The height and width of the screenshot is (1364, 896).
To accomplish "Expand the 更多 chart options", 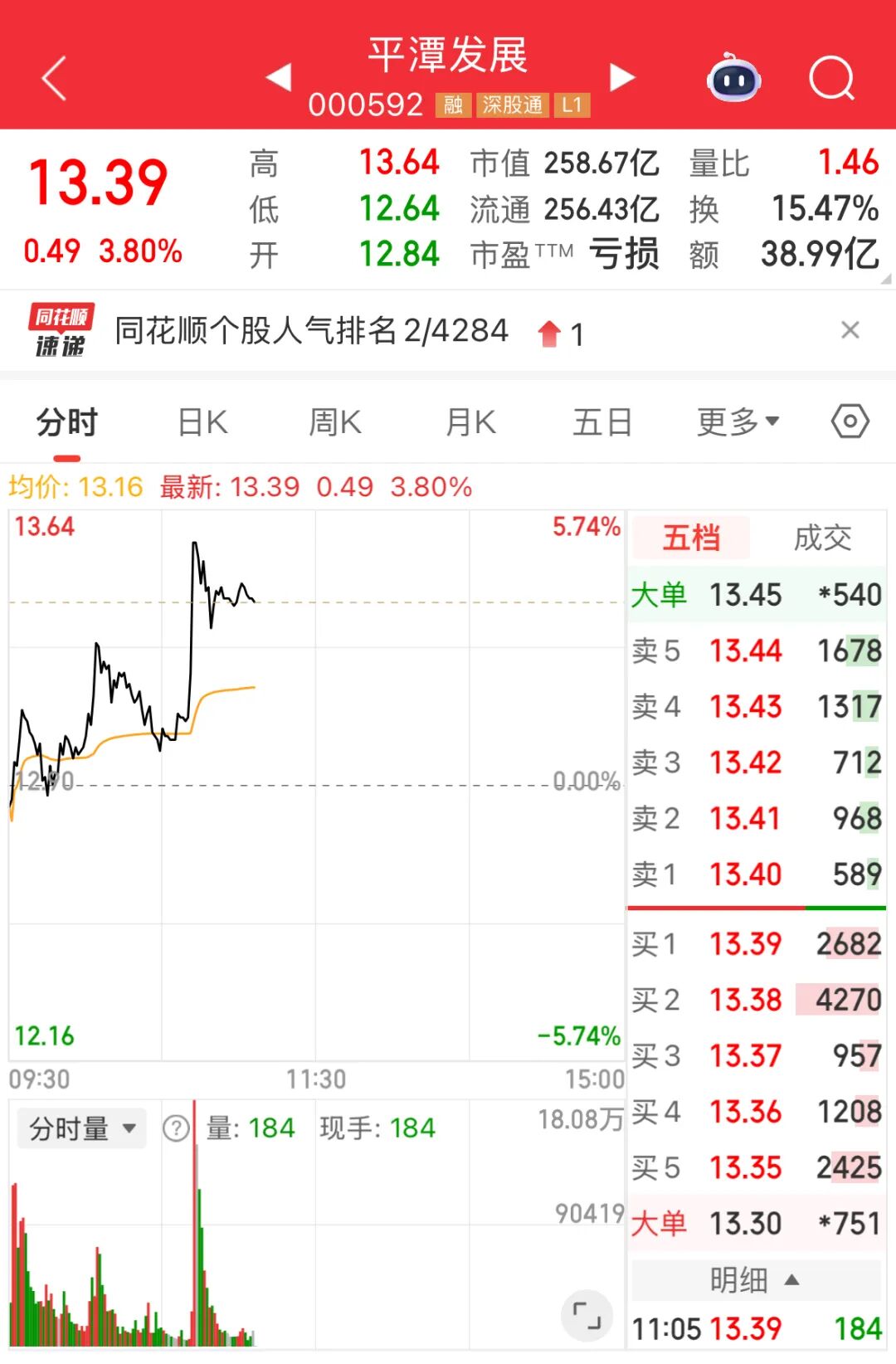I will point(737,422).
